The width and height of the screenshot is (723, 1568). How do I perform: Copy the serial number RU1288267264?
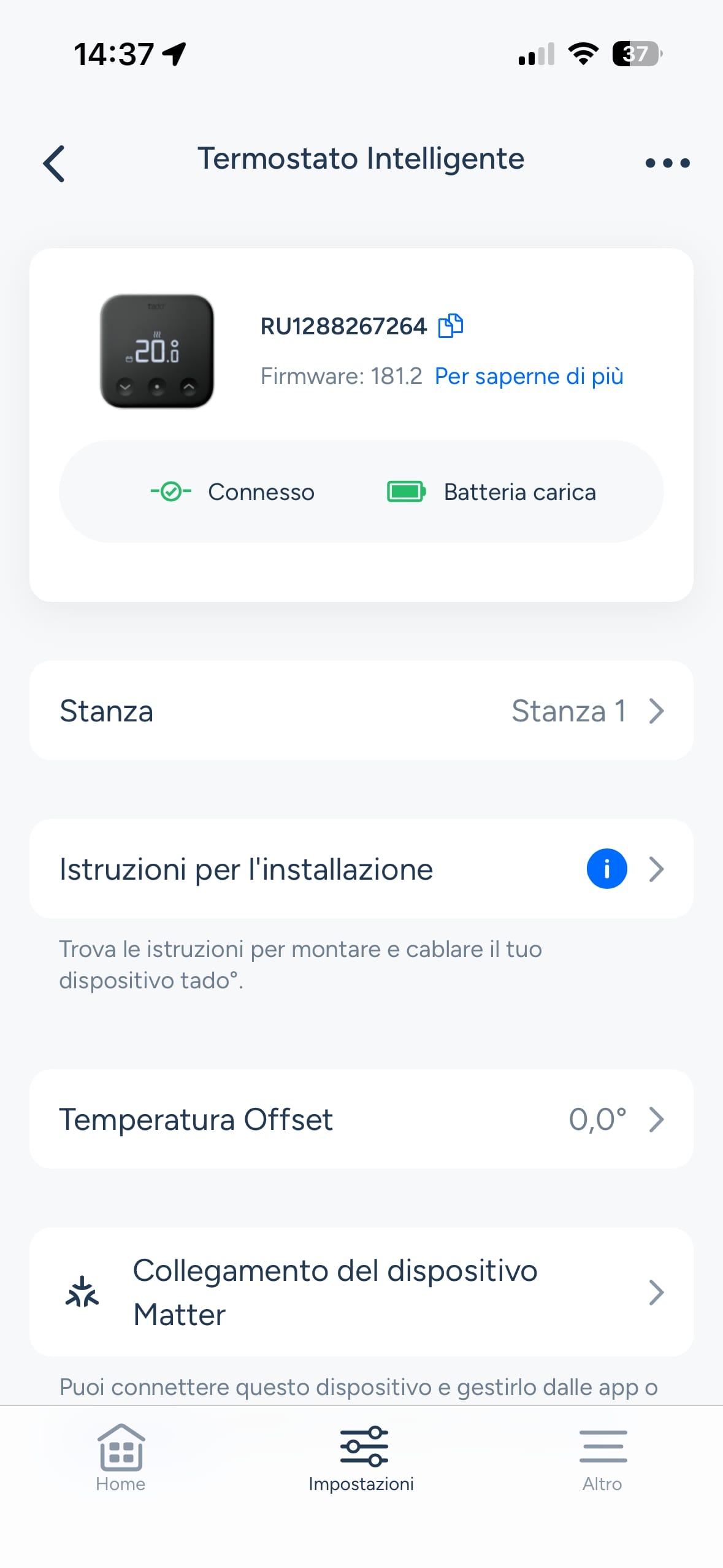click(x=450, y=326)
